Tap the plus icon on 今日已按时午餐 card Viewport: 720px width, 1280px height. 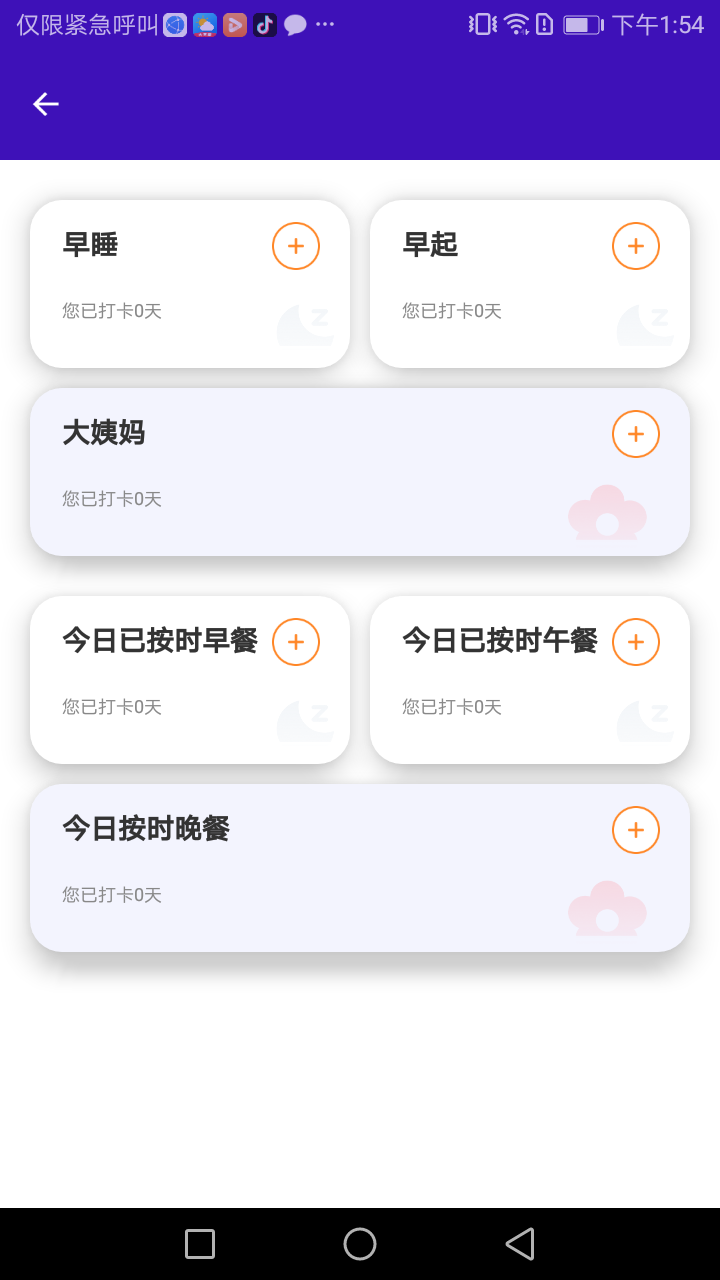[x=635, y=641]
